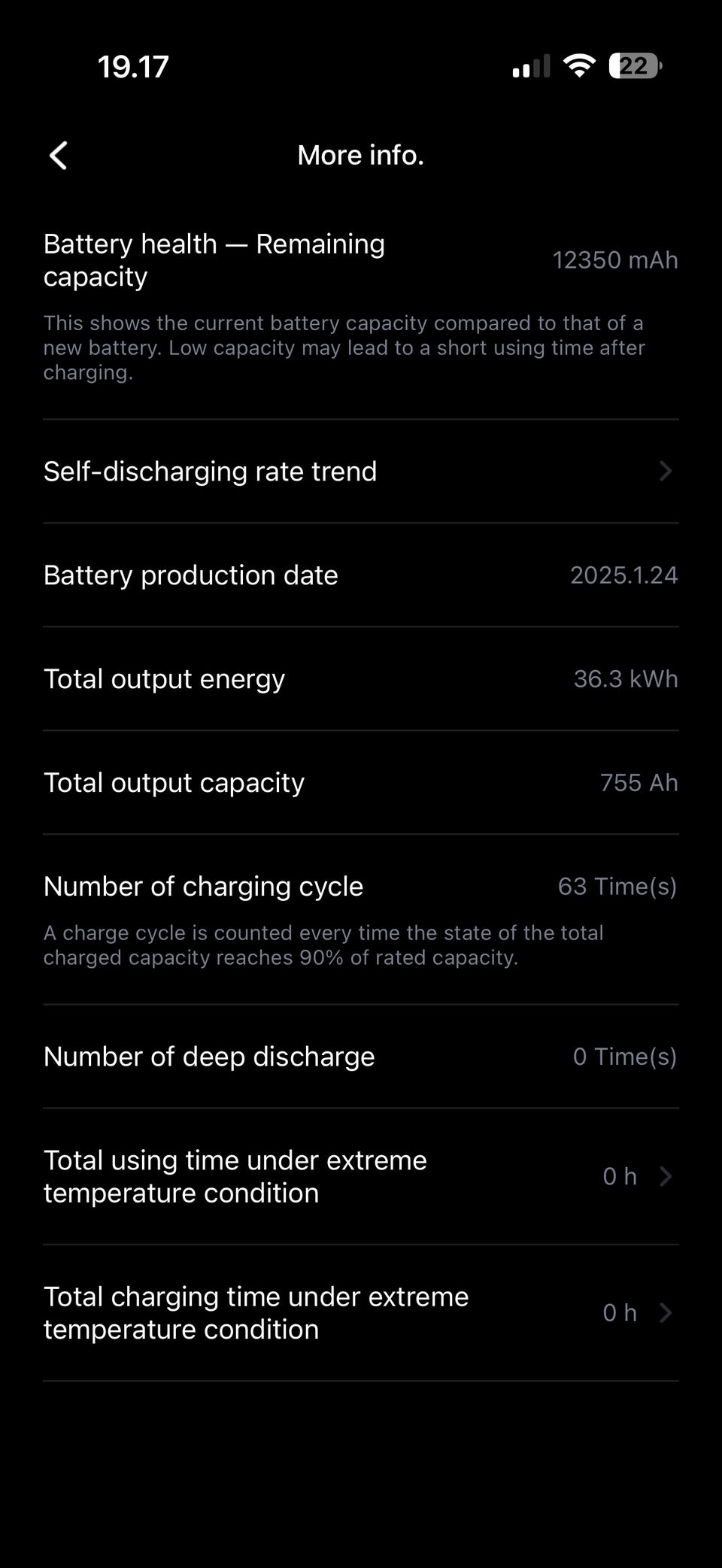Screen dimensions: 722x1568
Task: Open Self-discharging rate trend
Action: pos(360,472)
